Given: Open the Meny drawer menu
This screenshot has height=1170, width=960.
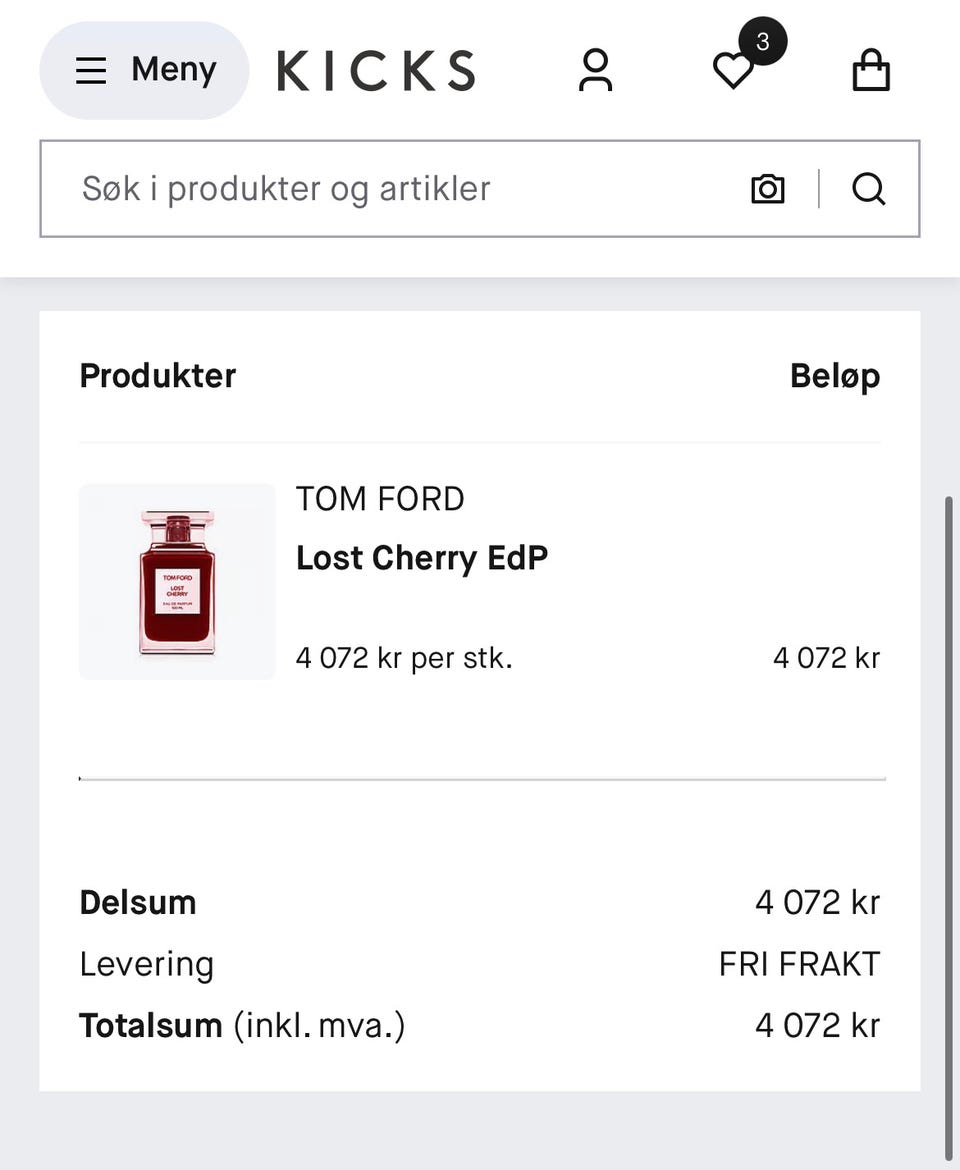Looking at the screenshot, I should click(x=144, y=70).
